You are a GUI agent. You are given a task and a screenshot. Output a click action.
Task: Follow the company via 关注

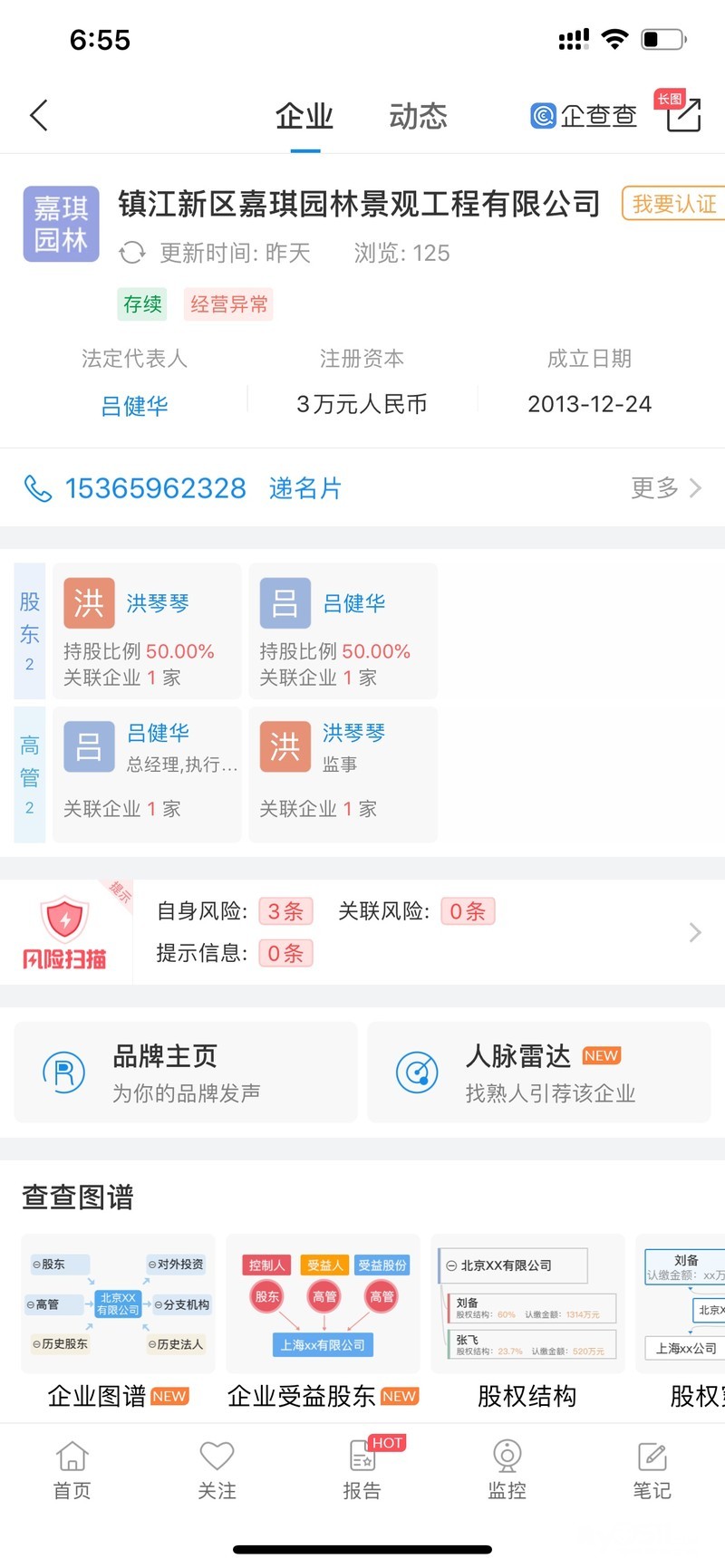coord(217,1470)
